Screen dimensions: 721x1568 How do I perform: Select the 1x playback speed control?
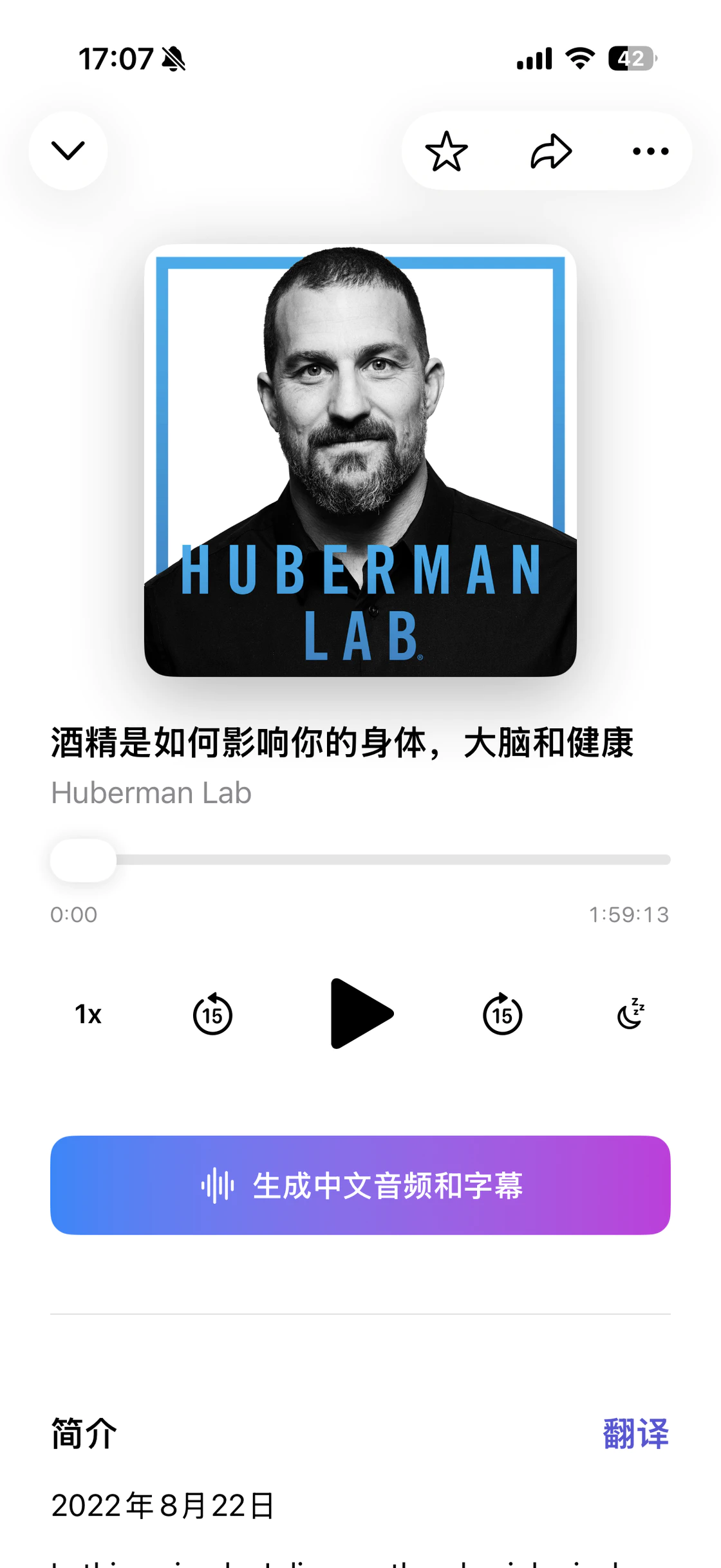click(x=87, y=1013)
